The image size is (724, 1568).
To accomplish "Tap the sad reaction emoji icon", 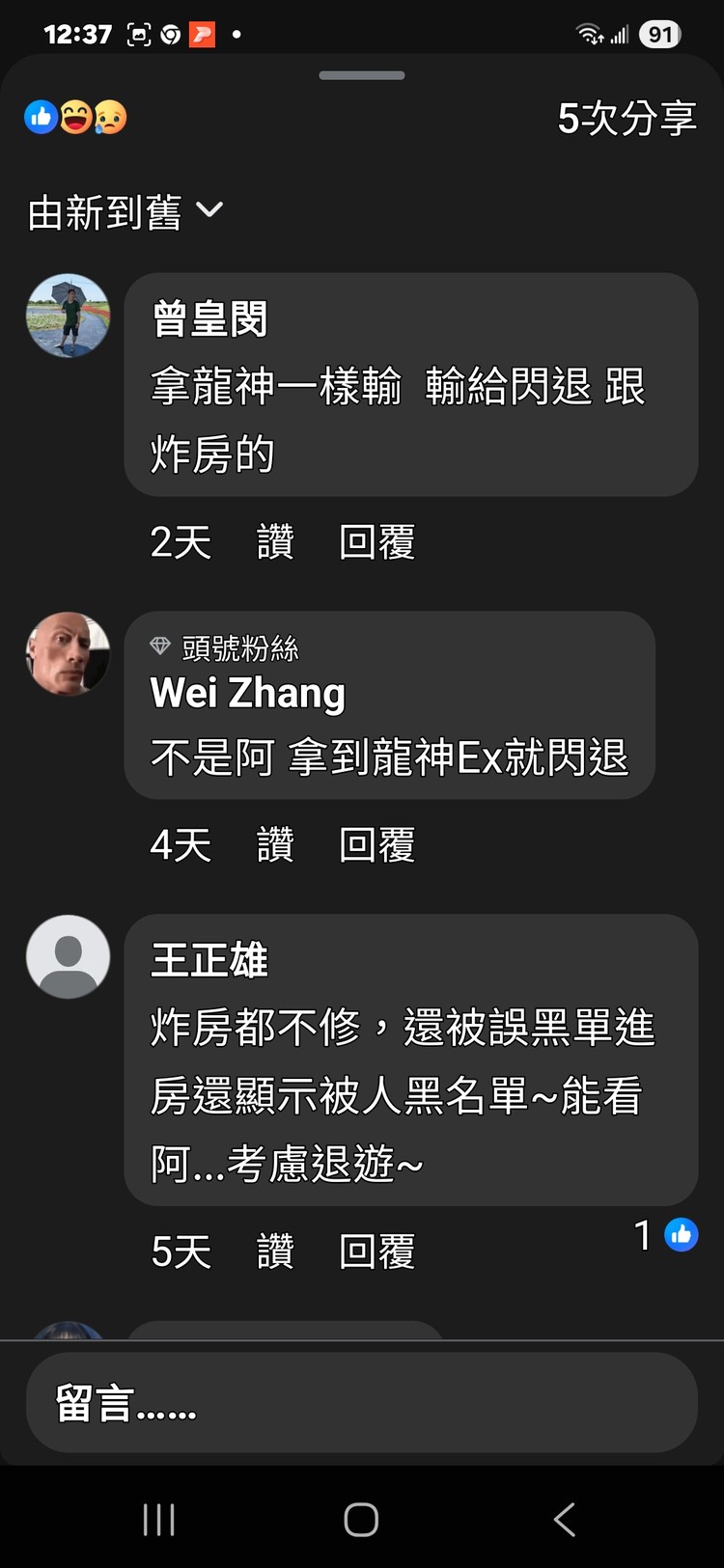I will click(109, 117).
